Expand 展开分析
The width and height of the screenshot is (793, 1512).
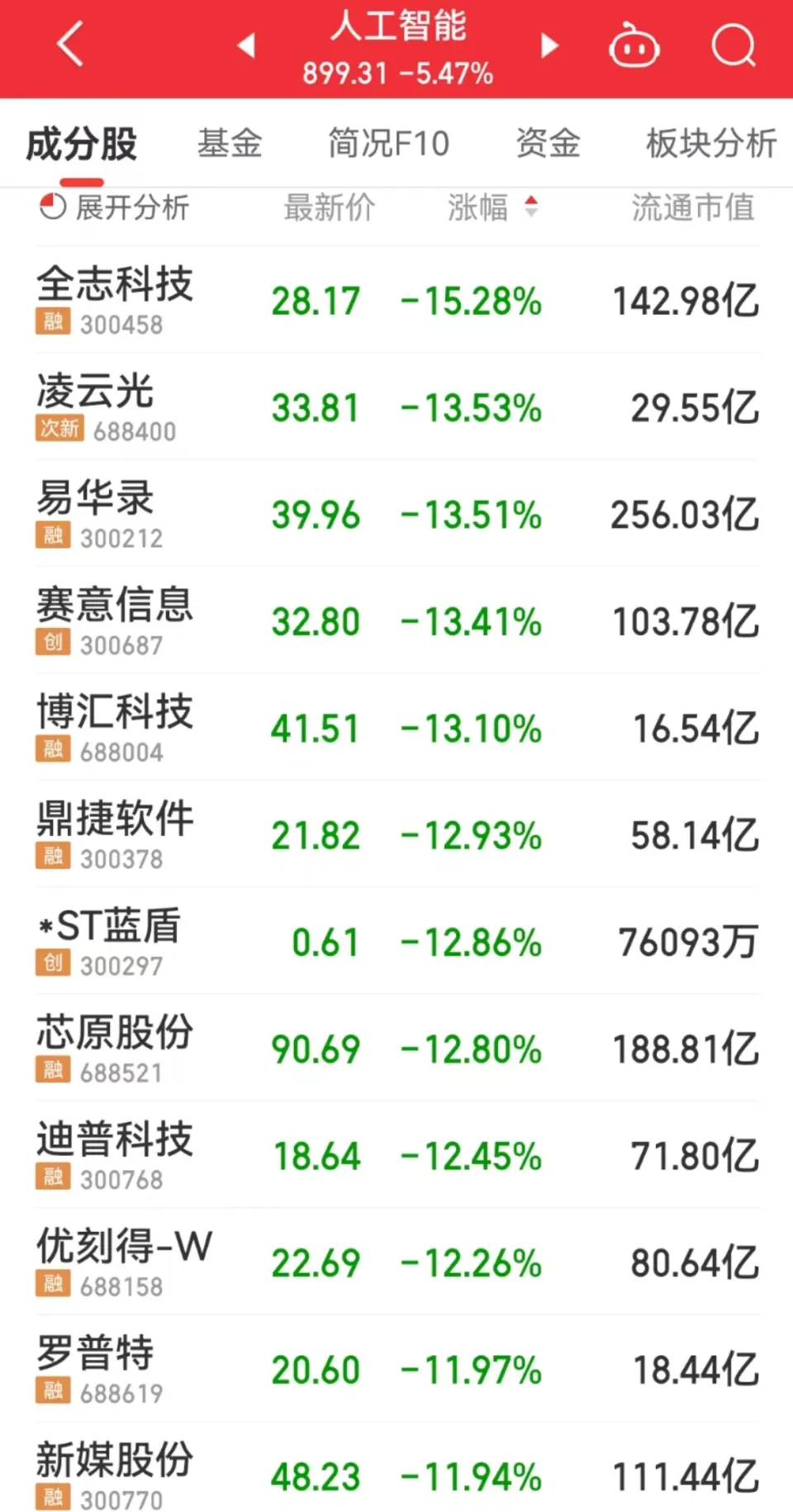pos(115,207)
